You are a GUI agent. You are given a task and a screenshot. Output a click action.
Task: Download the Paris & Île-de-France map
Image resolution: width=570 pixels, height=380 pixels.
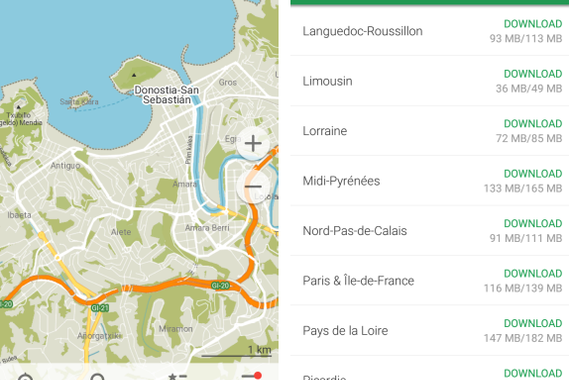[x=533, y=273]
